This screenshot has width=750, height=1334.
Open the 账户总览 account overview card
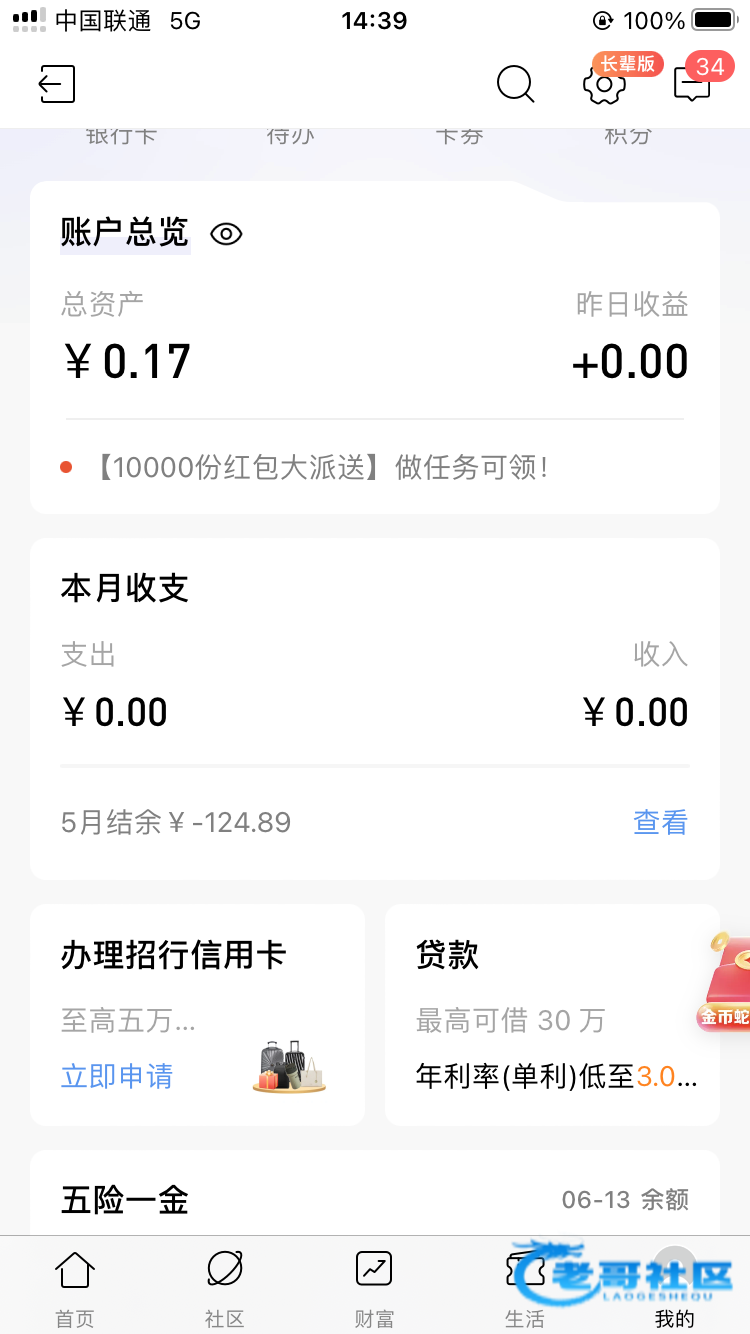click(x=125, y=233)
